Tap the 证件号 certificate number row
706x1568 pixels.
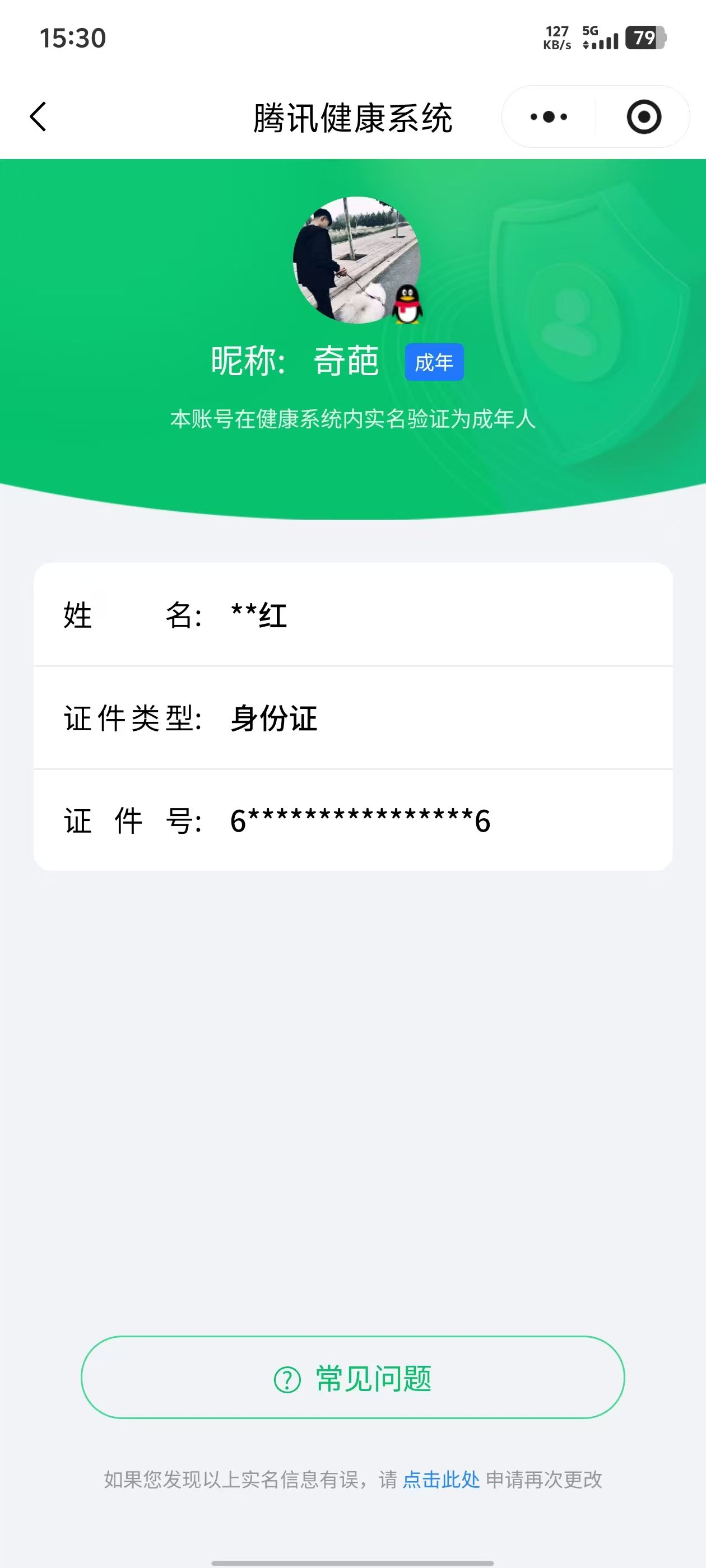[x=352, y=820]
